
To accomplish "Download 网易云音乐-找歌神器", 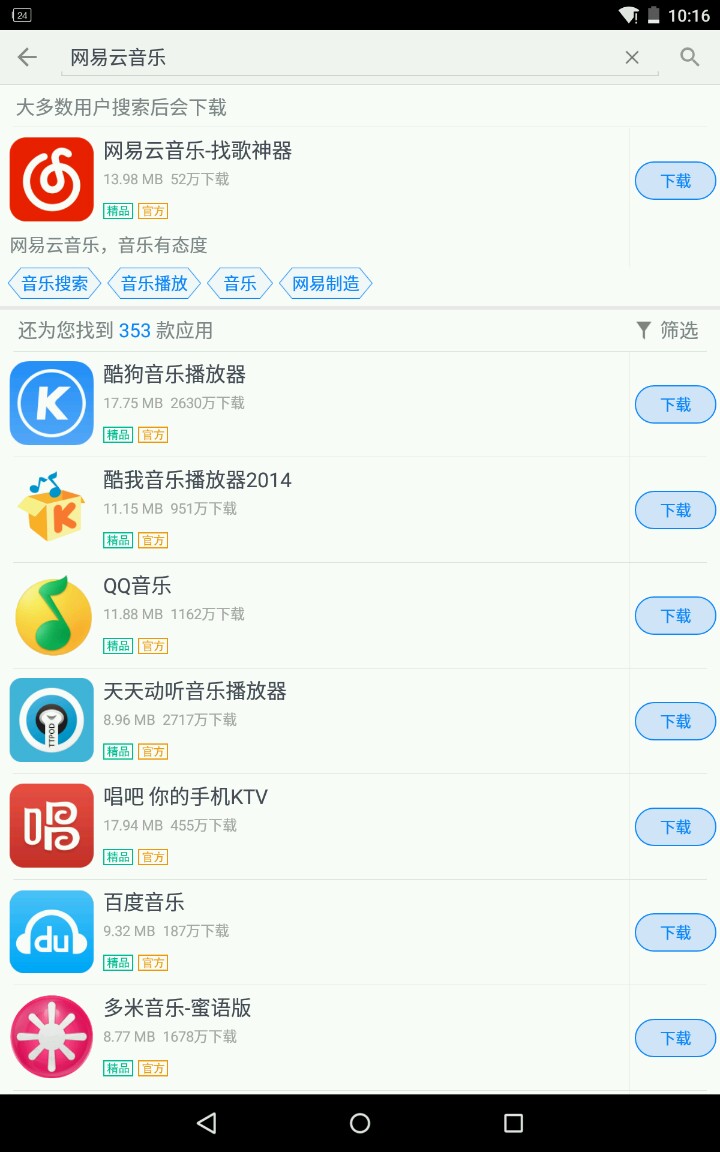I will (675, 181).
